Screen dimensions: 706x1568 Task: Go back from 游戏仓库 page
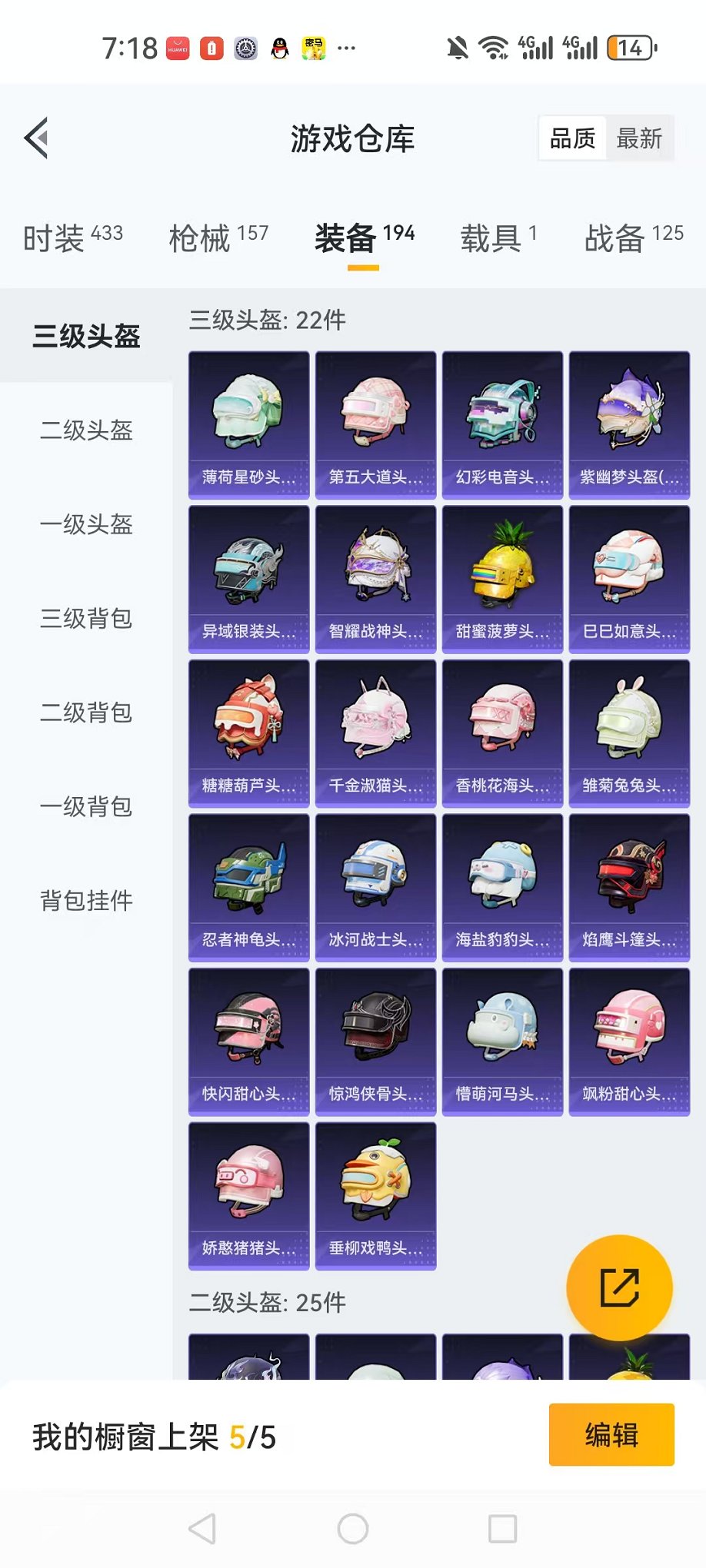point(37,138)
